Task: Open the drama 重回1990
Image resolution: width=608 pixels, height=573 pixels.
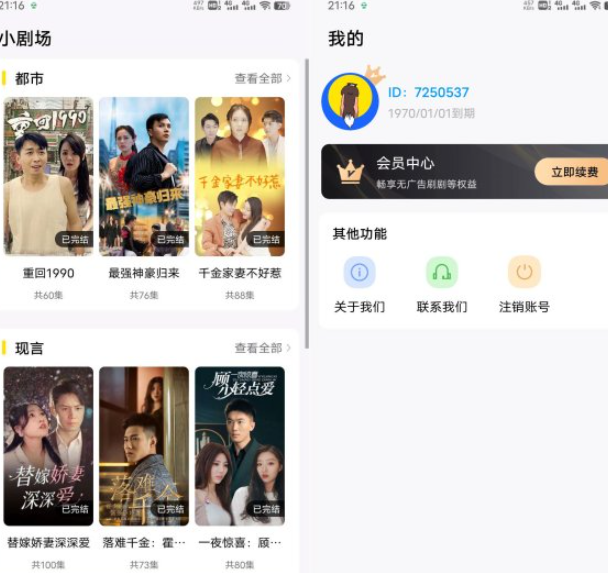Action: 48,177
